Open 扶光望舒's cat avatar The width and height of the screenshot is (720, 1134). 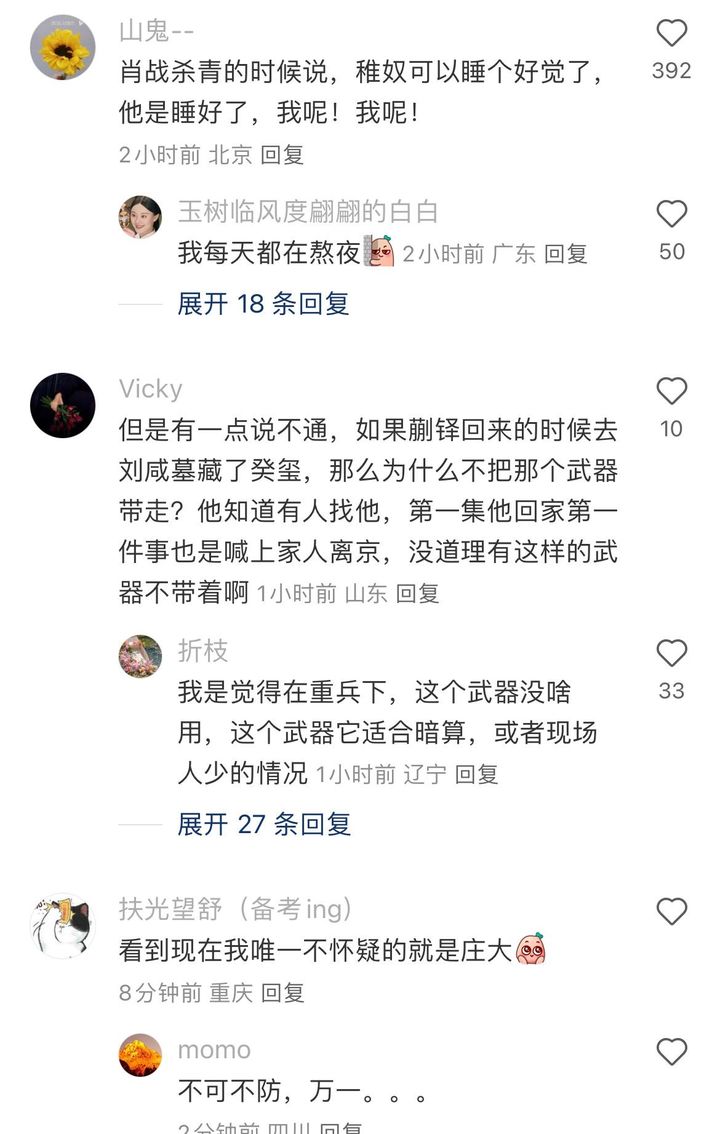pyautogui.click(x=63, y=925)
